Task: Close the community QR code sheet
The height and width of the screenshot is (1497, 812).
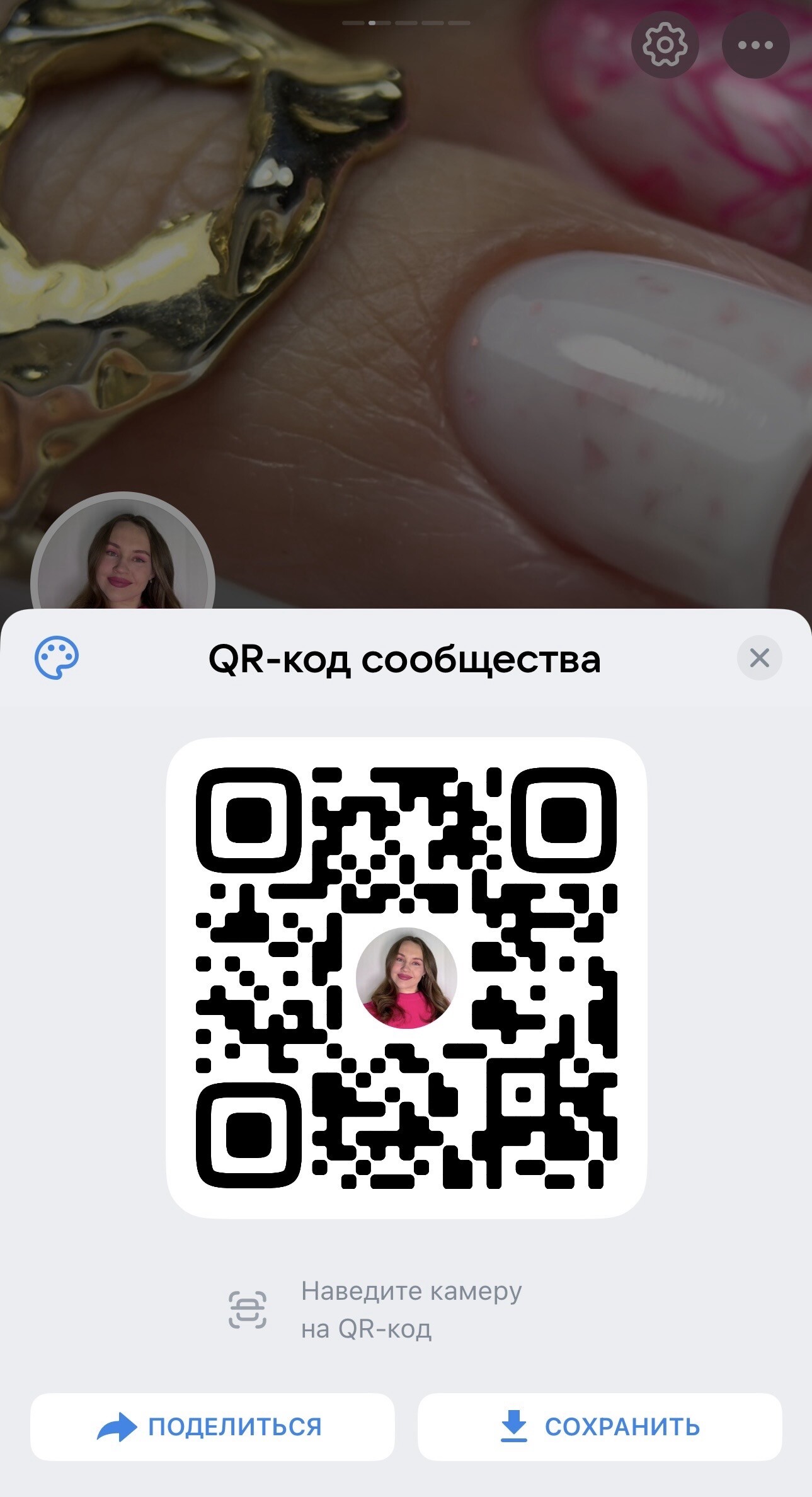Action: 759,658
